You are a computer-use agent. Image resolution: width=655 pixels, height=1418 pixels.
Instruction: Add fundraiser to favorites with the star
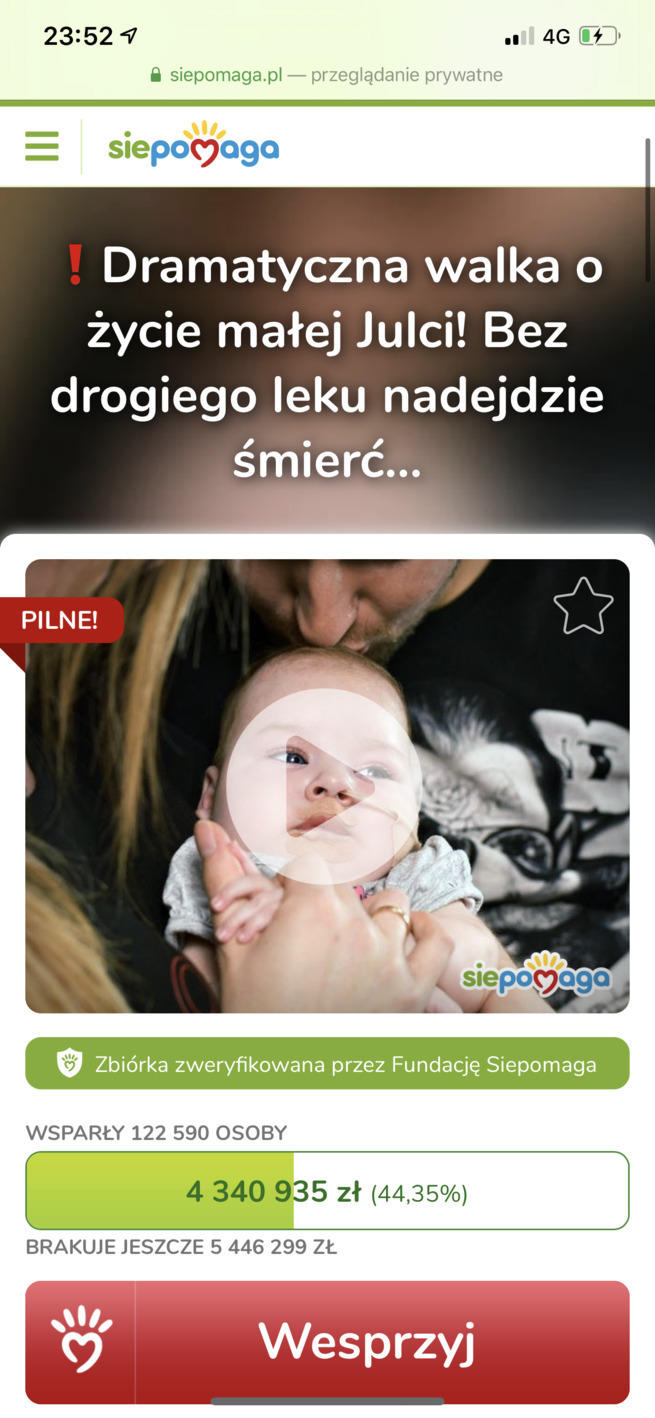[x=583, y=606]
